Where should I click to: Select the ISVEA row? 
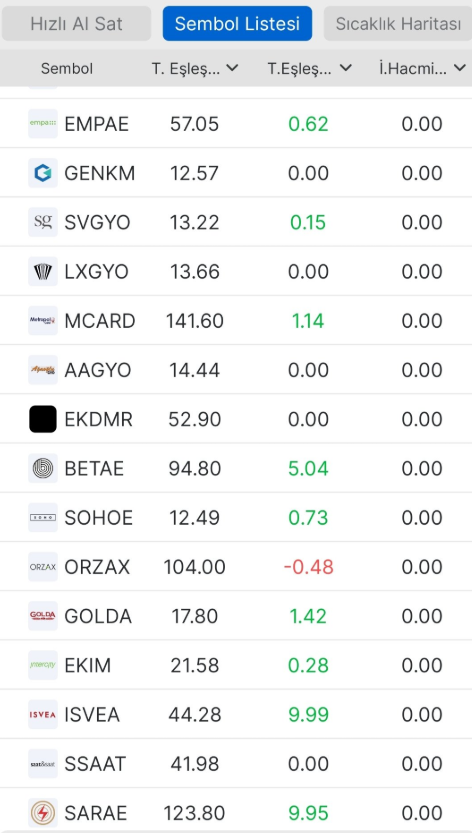coord(236,715)
